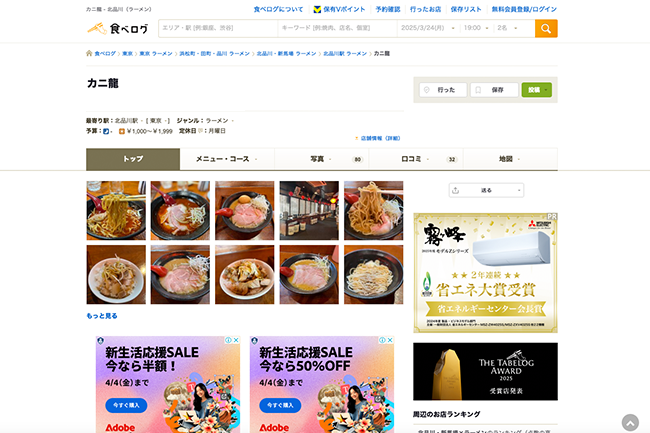Viewport: 650px width, 433px height.
Task: Switch to 口コミ tab
Action: pos(414,159)
